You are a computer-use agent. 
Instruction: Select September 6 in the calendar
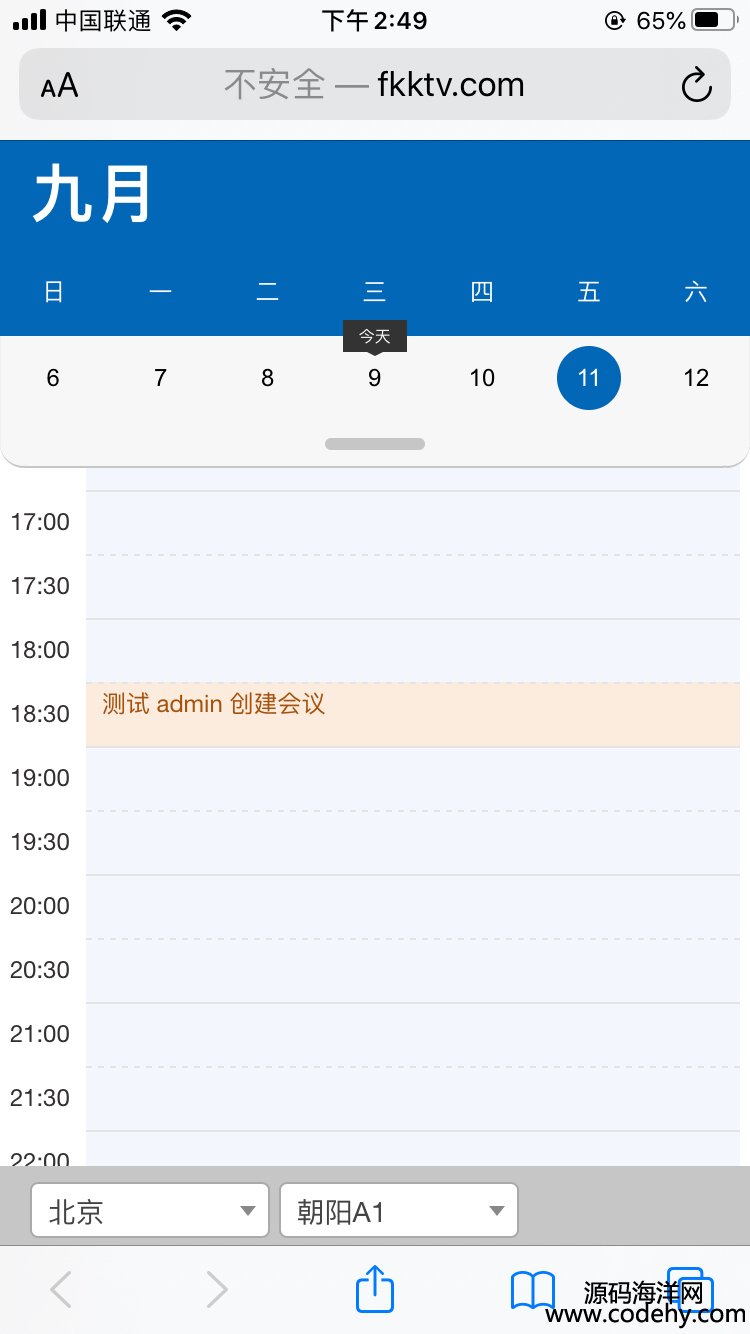53,378
